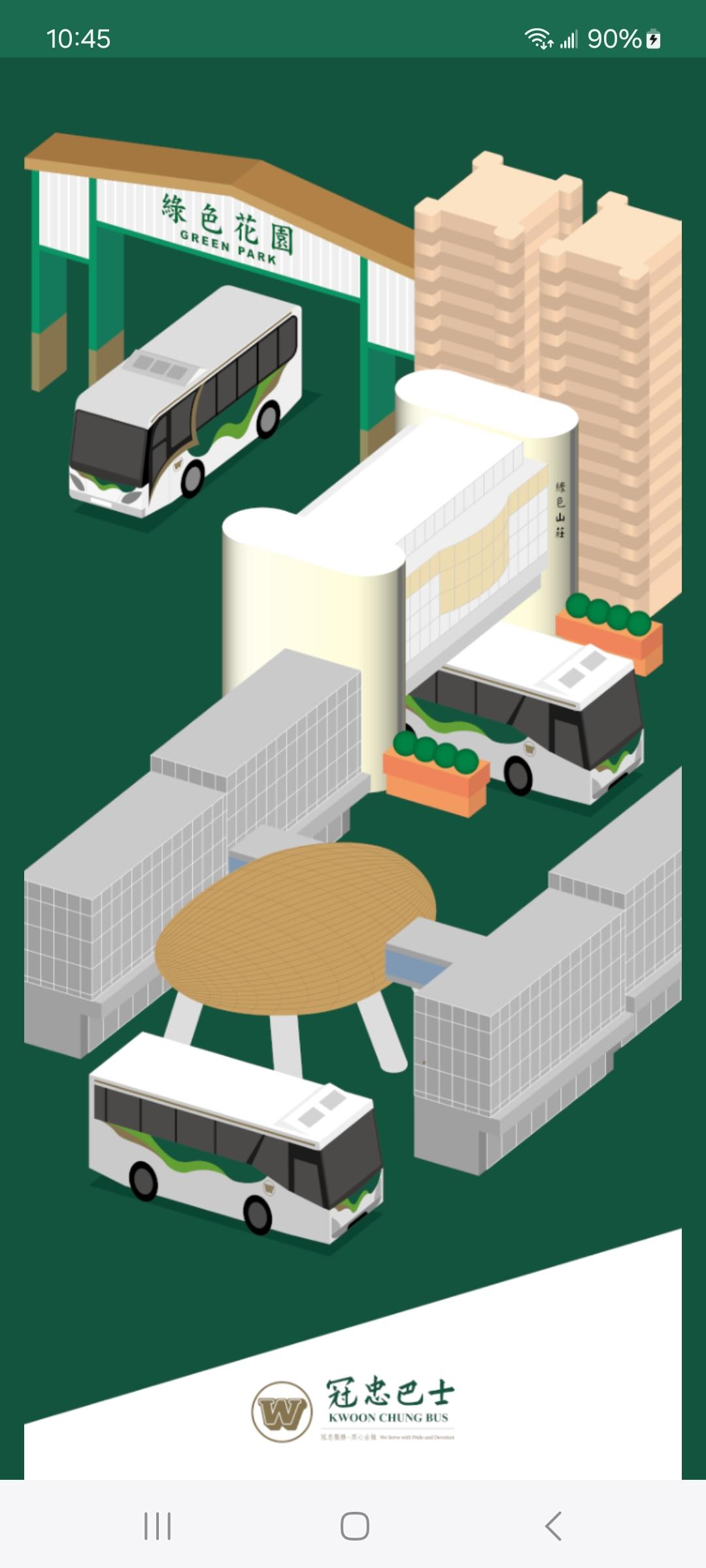Go back using the navigation bar
706x1568 pixels.
click(x=553, y=1526)
